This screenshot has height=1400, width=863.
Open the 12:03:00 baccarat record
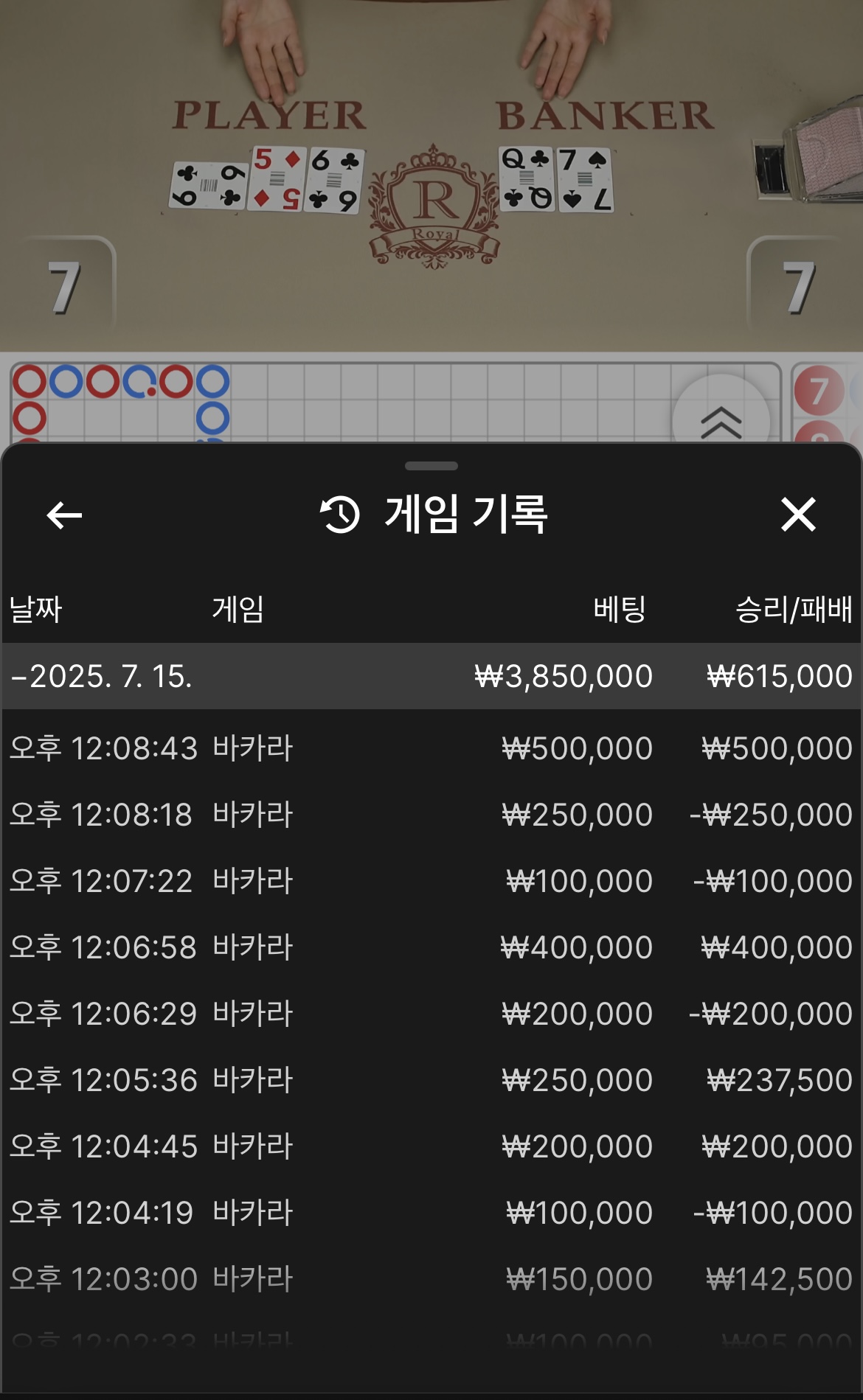431,1279
